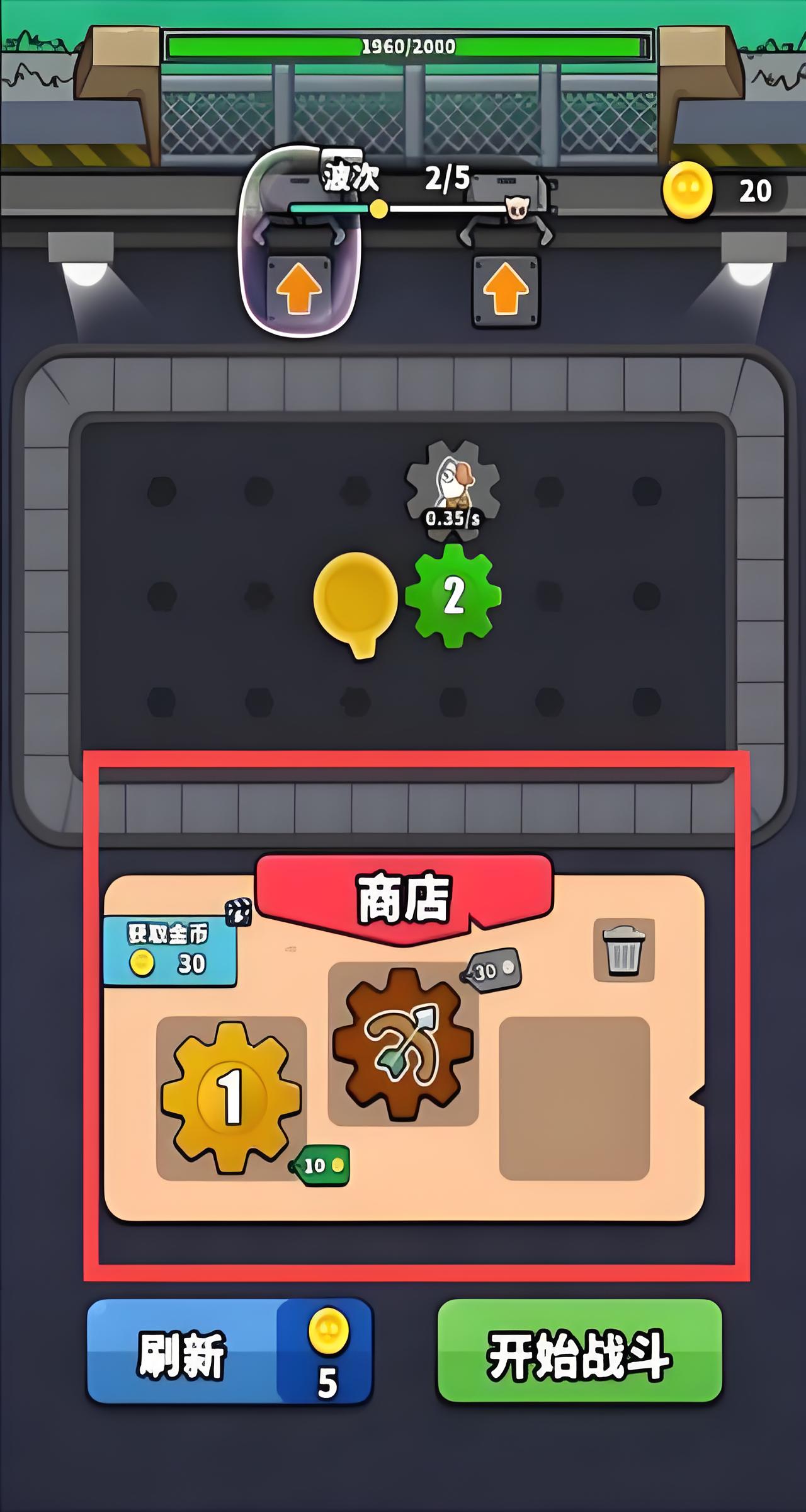Screen dimensions: 806x1512
Task: Buy the yellow number 1 gear
Action: click(231, 1098)
